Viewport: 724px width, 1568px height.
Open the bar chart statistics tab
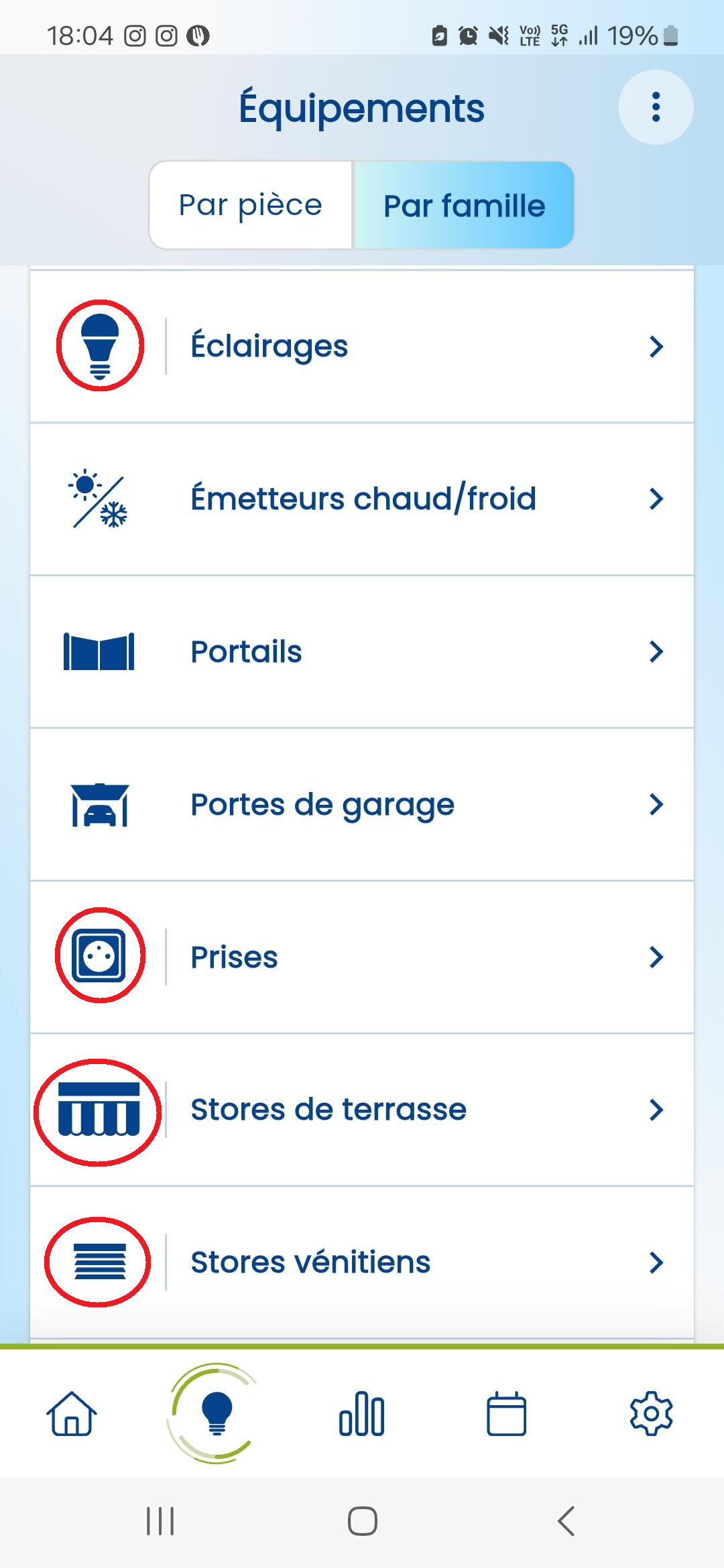click(x=362, y=1414)
